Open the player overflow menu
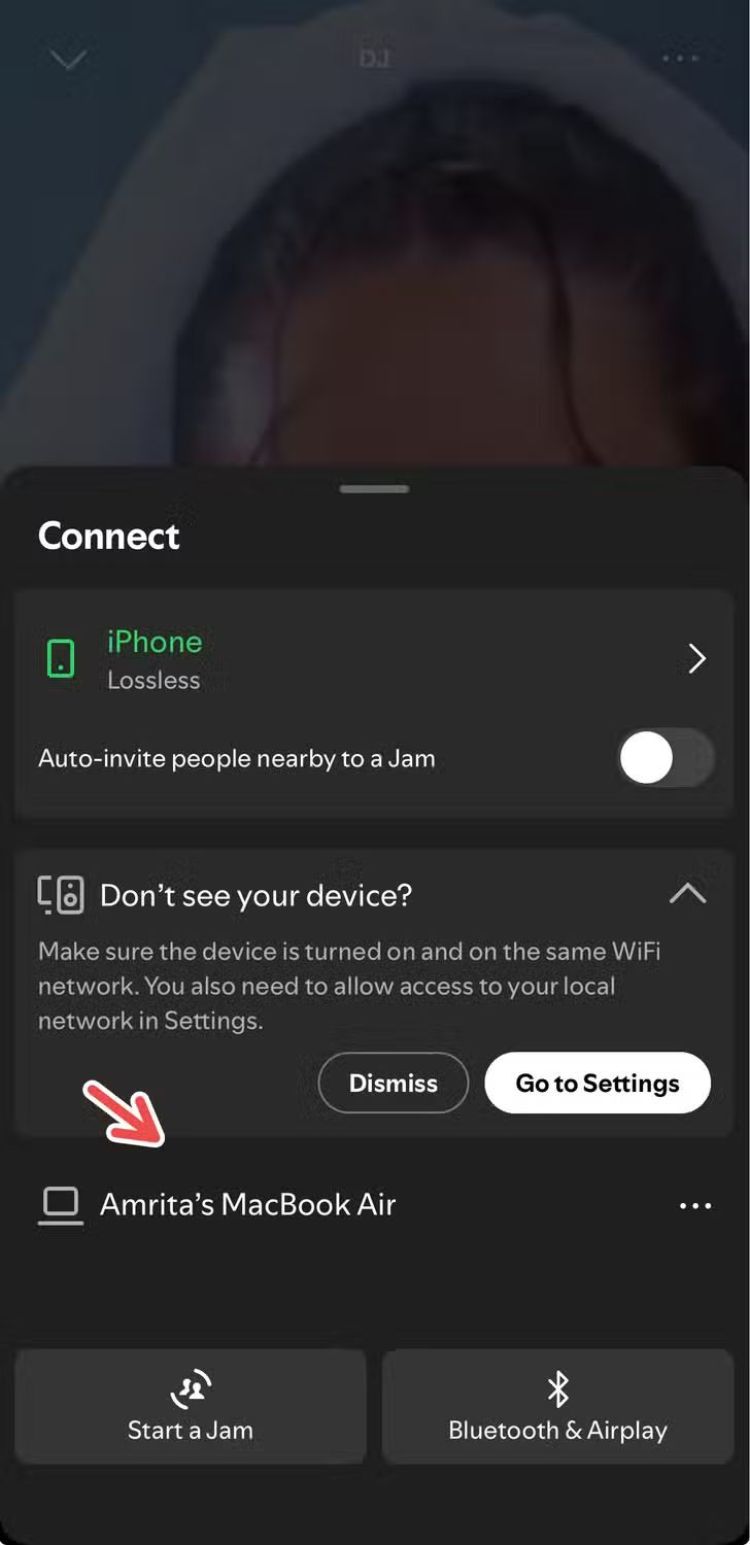Viewport: 750px width, 1545px height. tap(681, 59)
